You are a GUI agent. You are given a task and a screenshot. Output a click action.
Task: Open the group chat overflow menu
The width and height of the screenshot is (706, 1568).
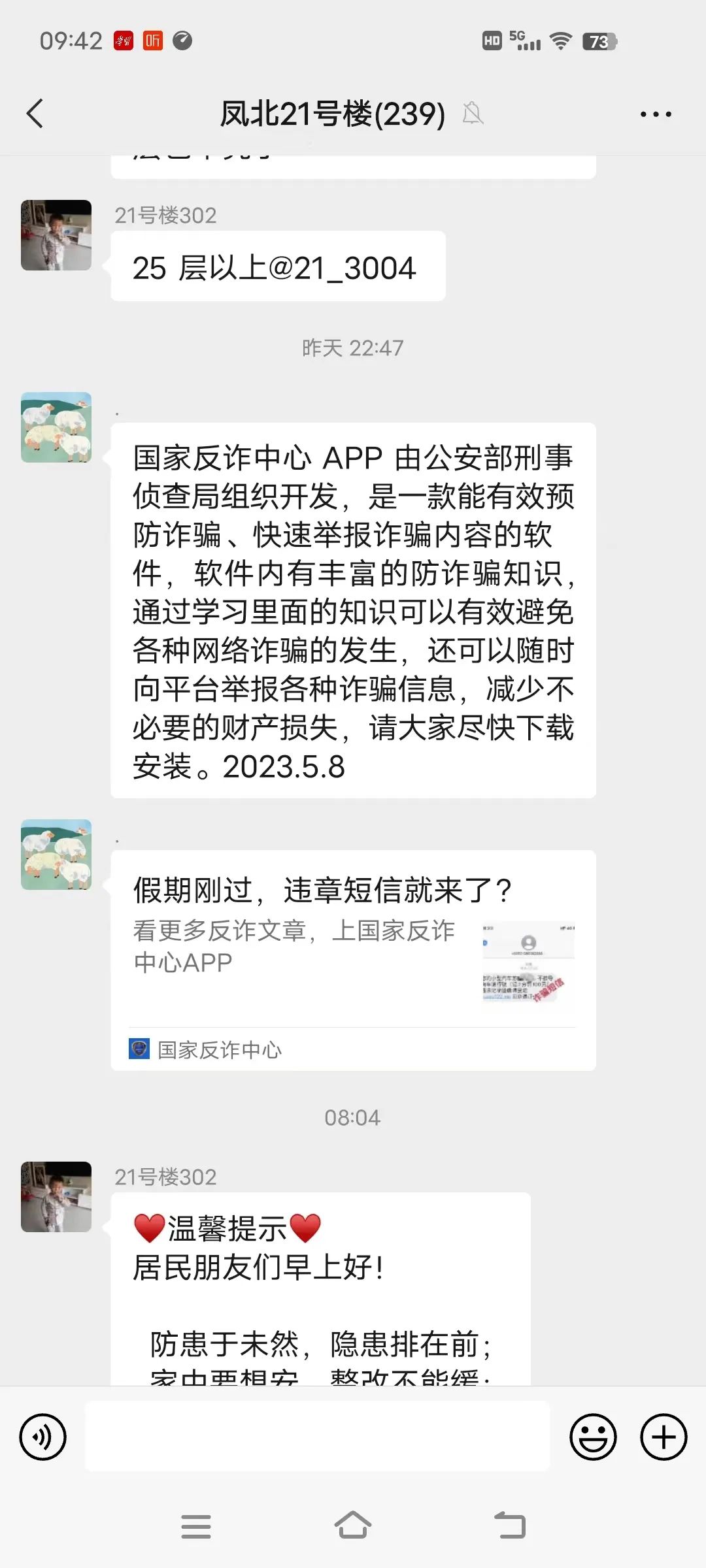click(x=655, y=114)
